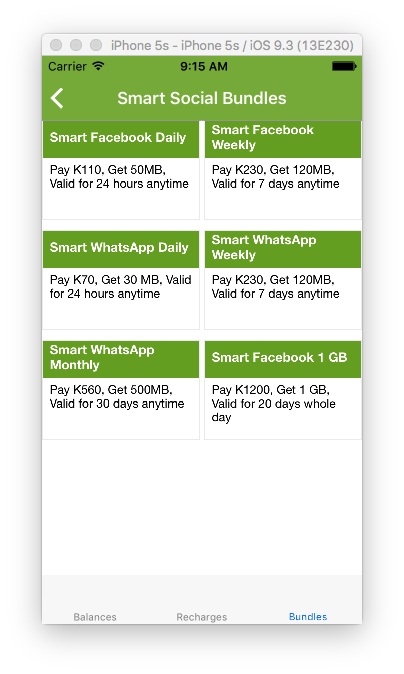
Task: Switch to the Balances tab
Action: 95,617
